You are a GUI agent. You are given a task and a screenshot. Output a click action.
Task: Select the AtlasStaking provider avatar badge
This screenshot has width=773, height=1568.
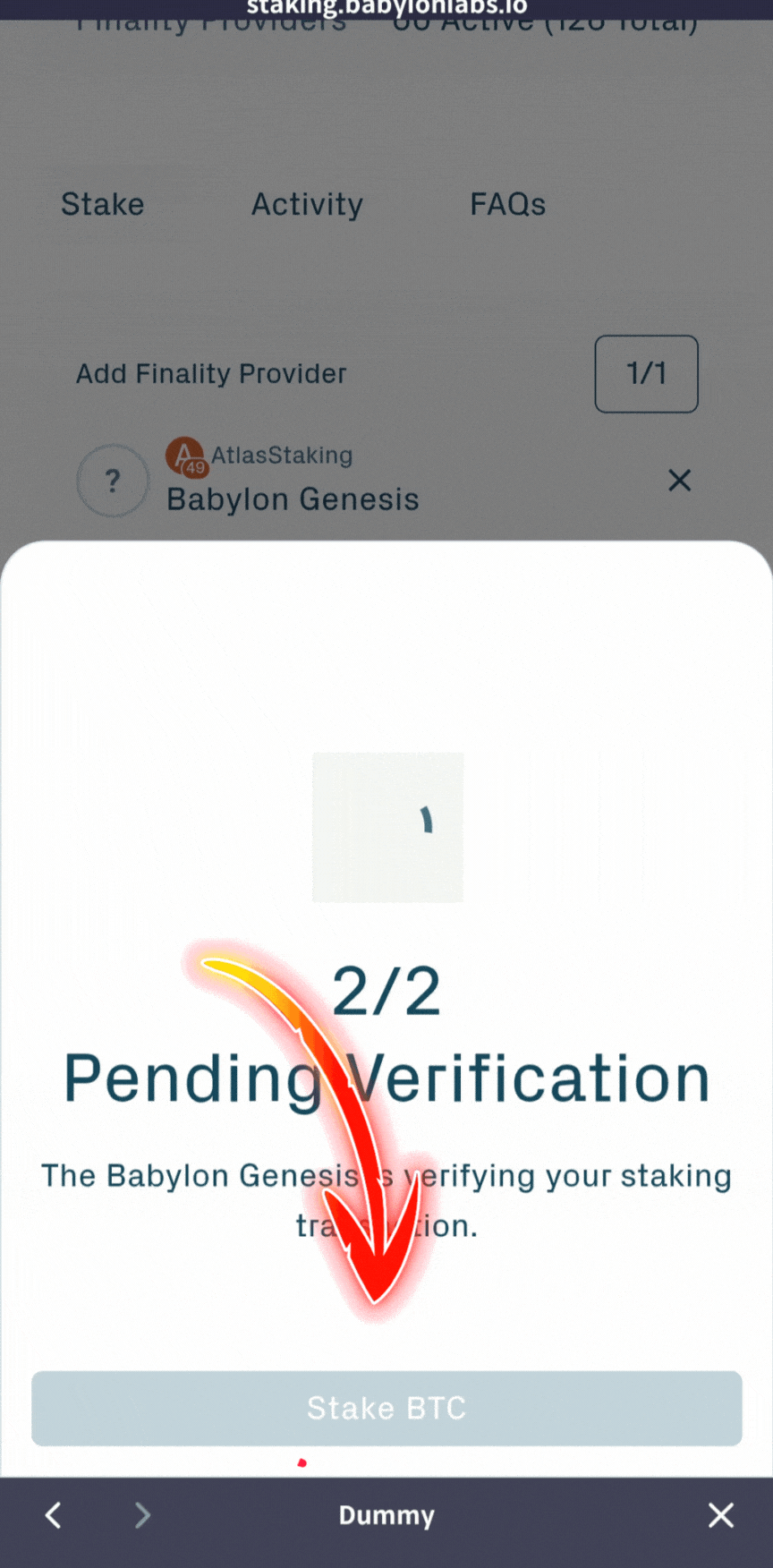point(185,456)
